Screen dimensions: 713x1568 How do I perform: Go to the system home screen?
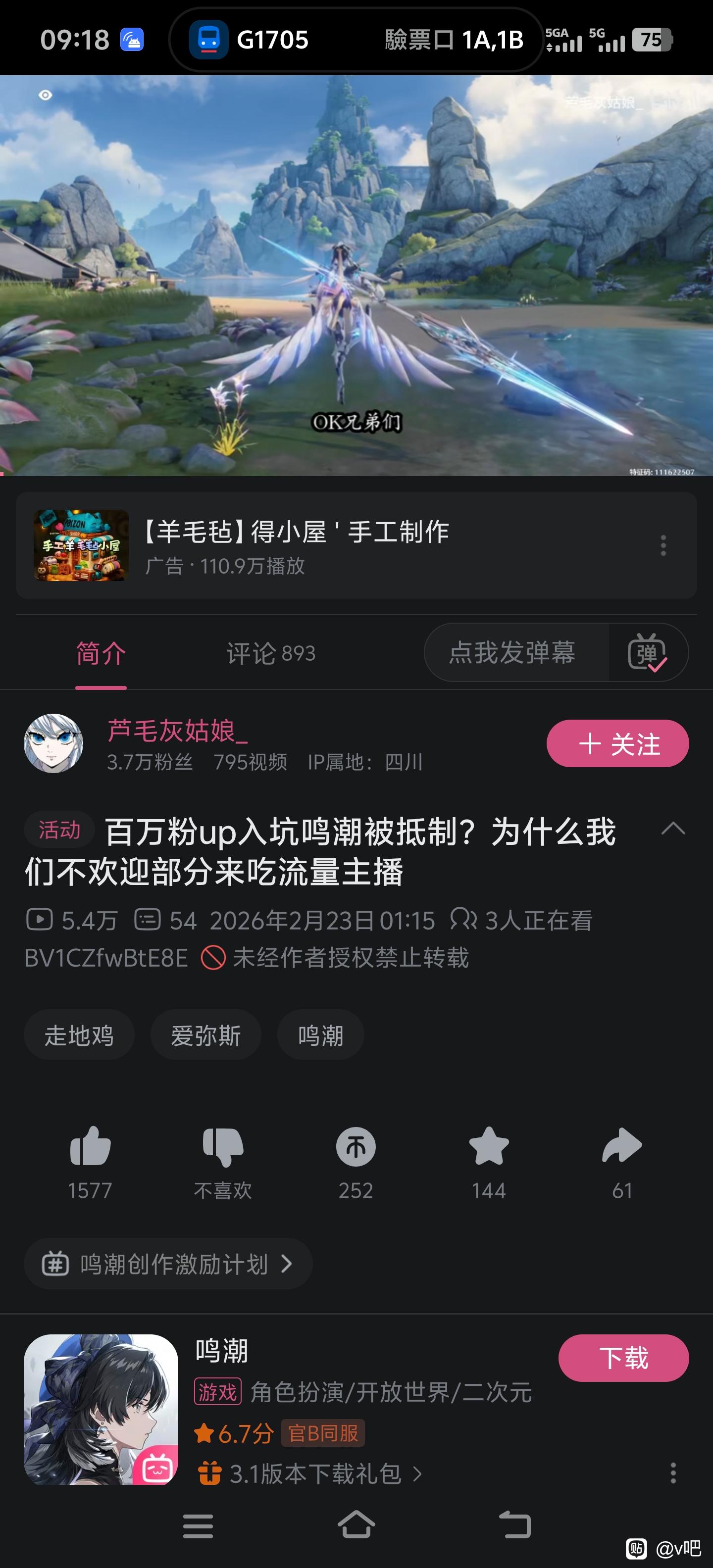pos(356,1526)
